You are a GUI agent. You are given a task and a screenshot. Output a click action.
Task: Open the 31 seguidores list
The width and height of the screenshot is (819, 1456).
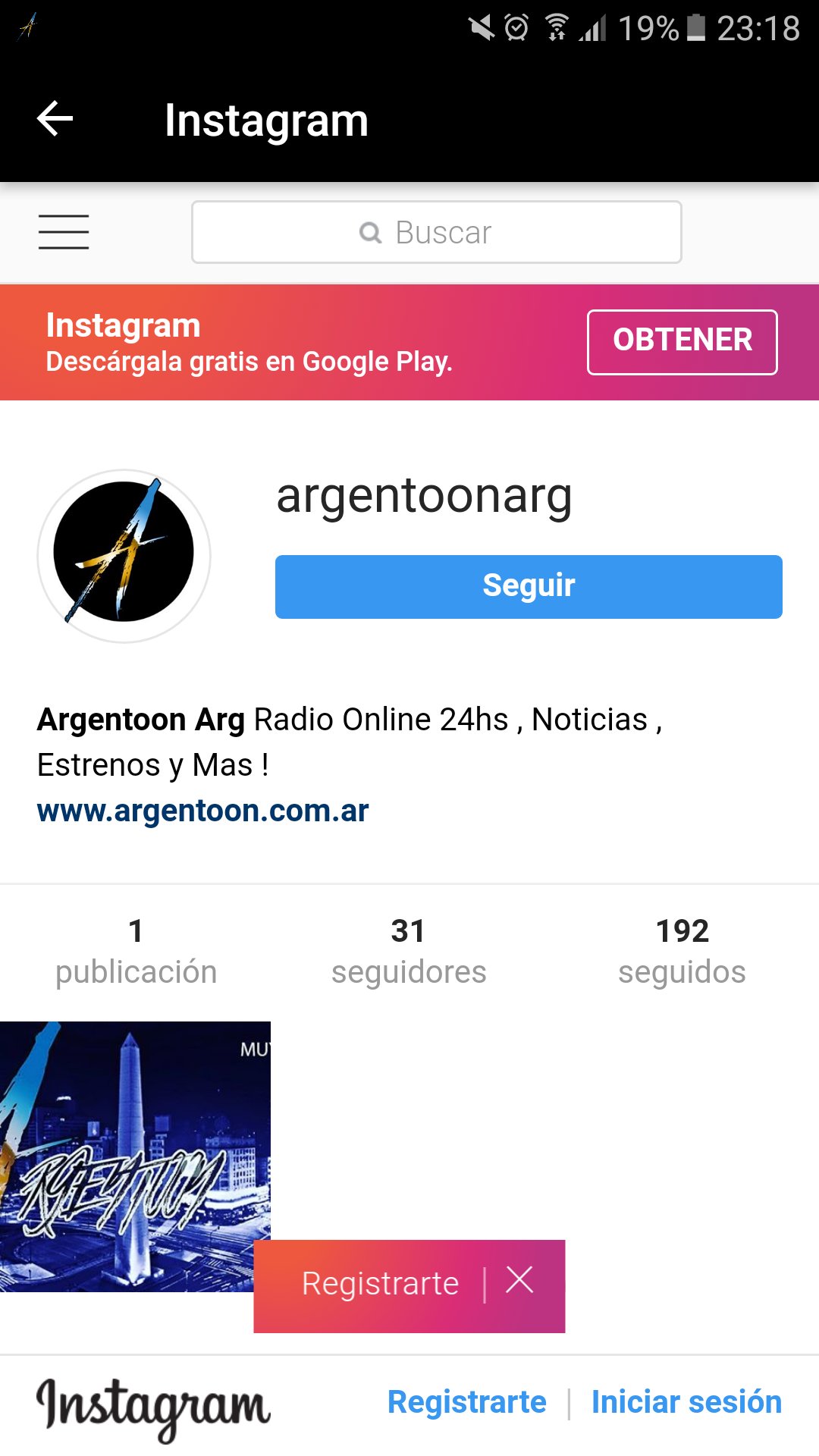[409, 952]
